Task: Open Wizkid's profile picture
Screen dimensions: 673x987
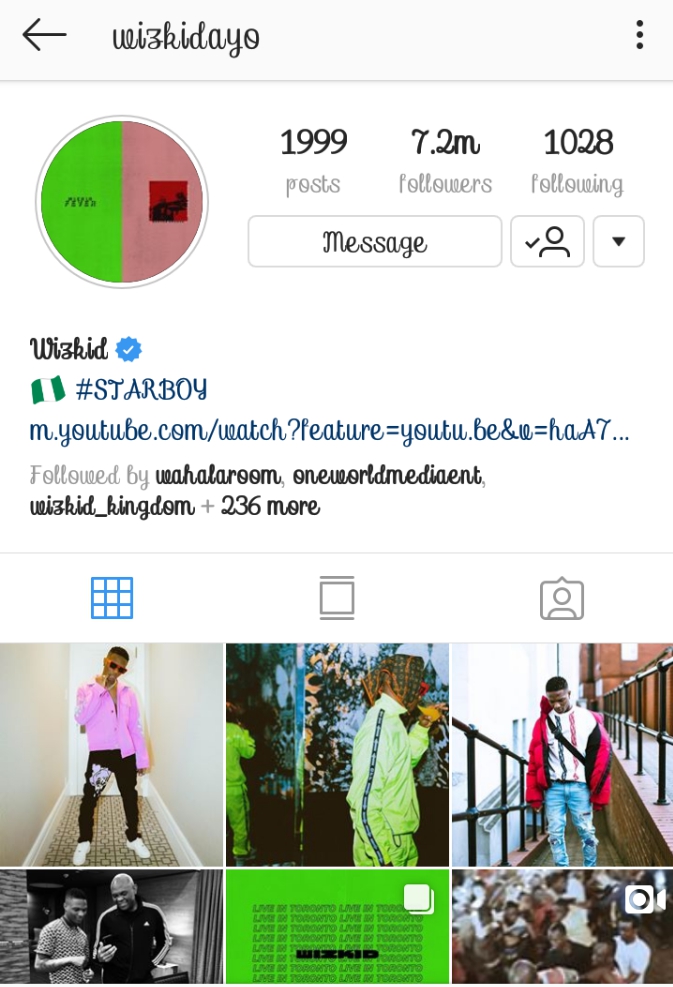Action: (122, 202)
